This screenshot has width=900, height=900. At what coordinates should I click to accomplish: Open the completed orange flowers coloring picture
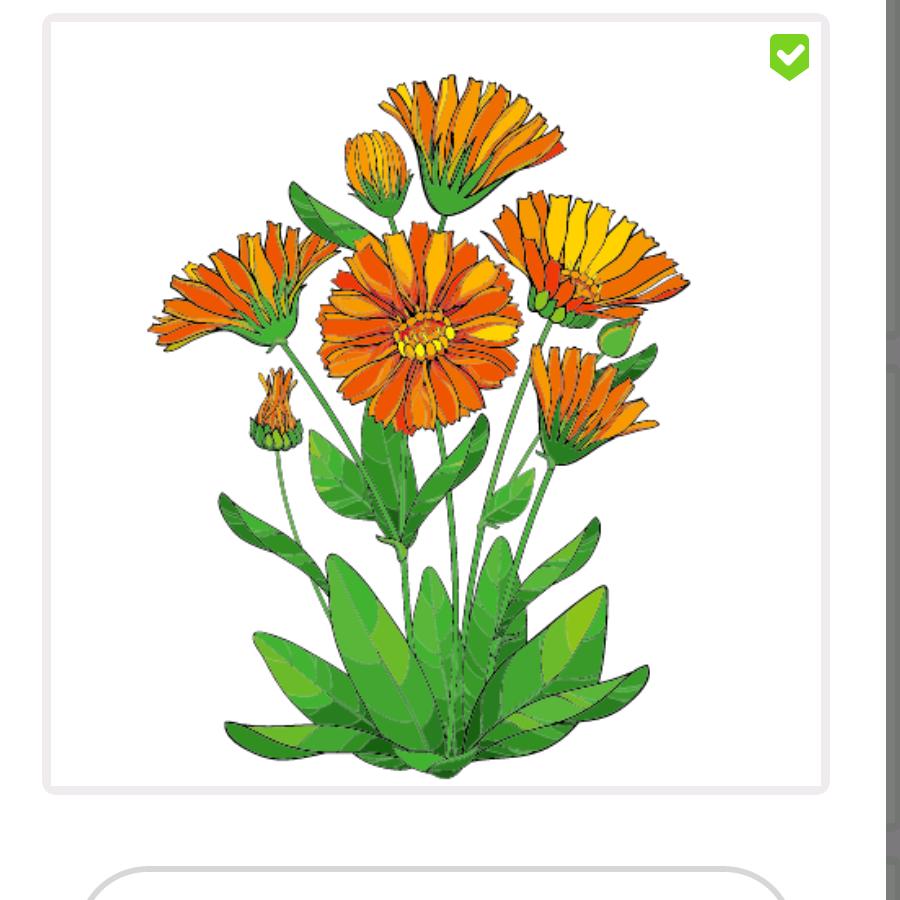pos(436,404)
